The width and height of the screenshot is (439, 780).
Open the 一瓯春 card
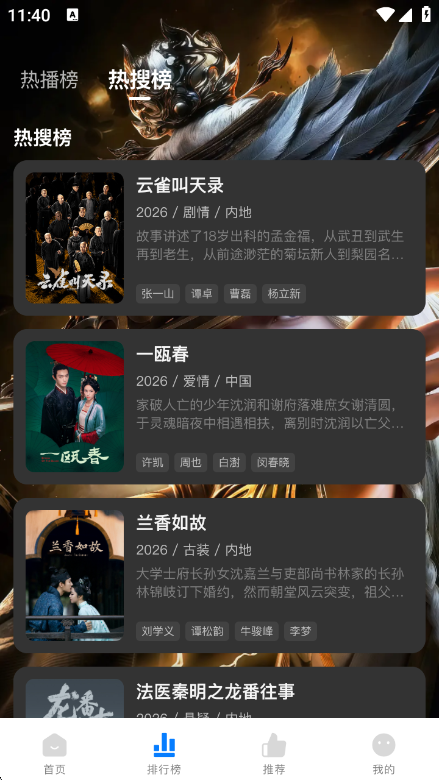tap(219, 406)
